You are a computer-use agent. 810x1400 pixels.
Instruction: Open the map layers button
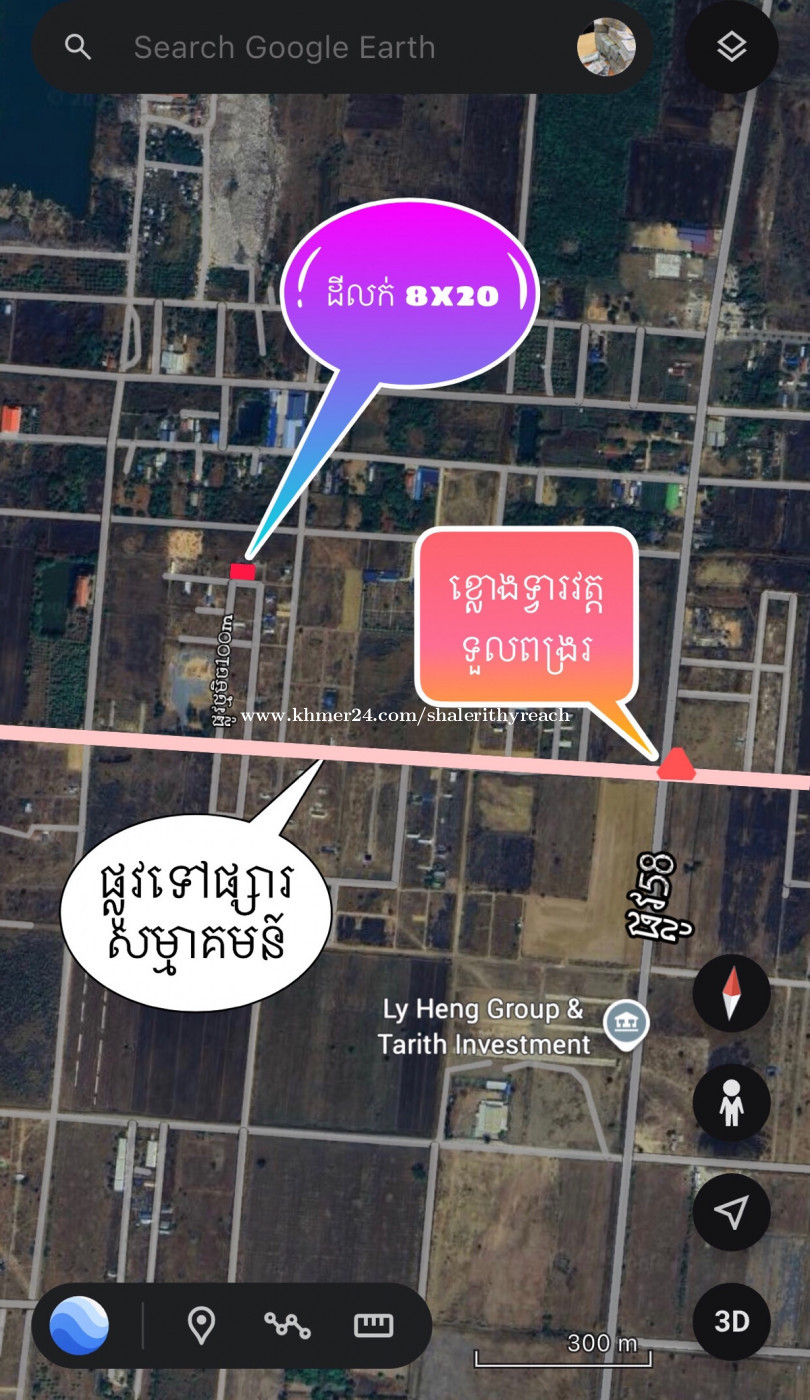coord(732,47)
